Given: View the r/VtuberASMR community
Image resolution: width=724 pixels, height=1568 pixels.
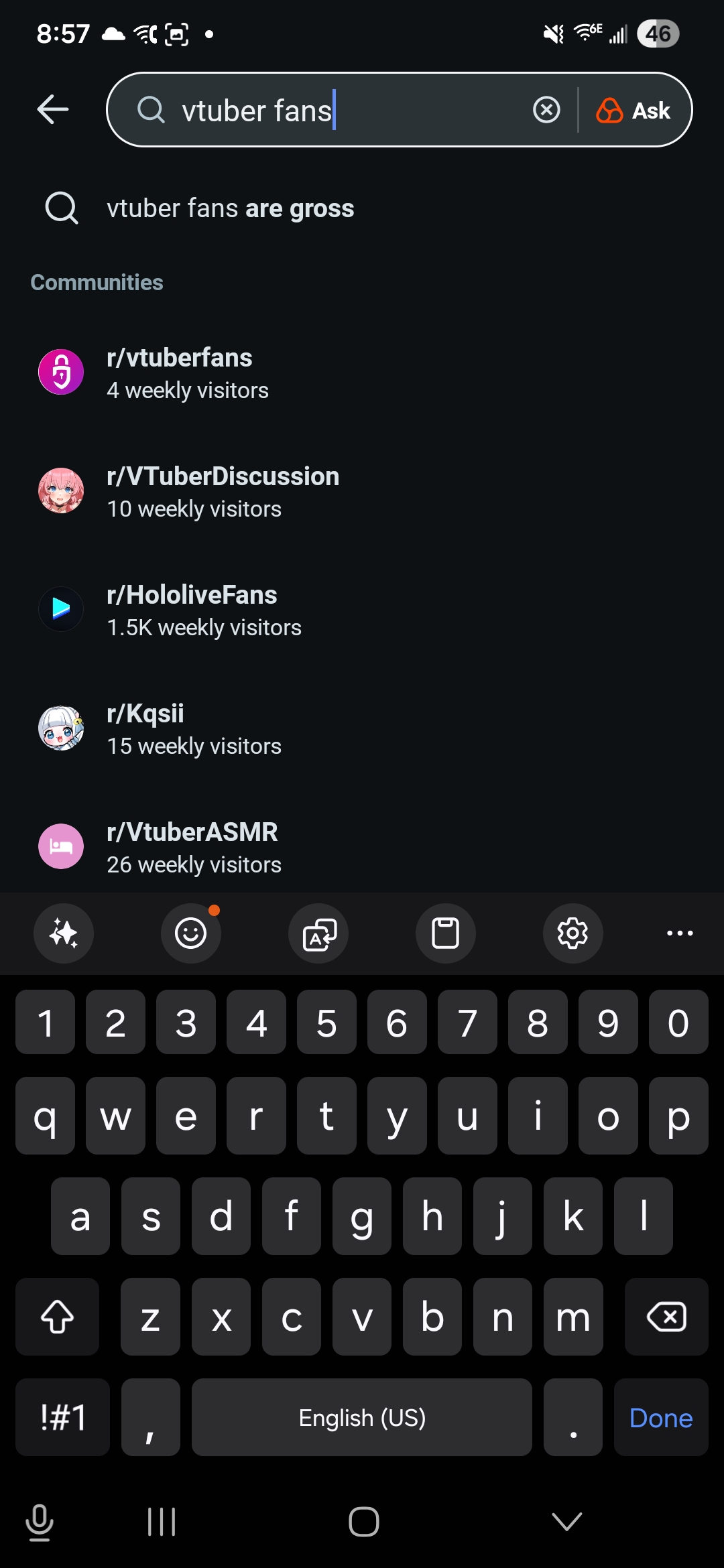Looking at the screenshot, I should click(x=192, y=847).
